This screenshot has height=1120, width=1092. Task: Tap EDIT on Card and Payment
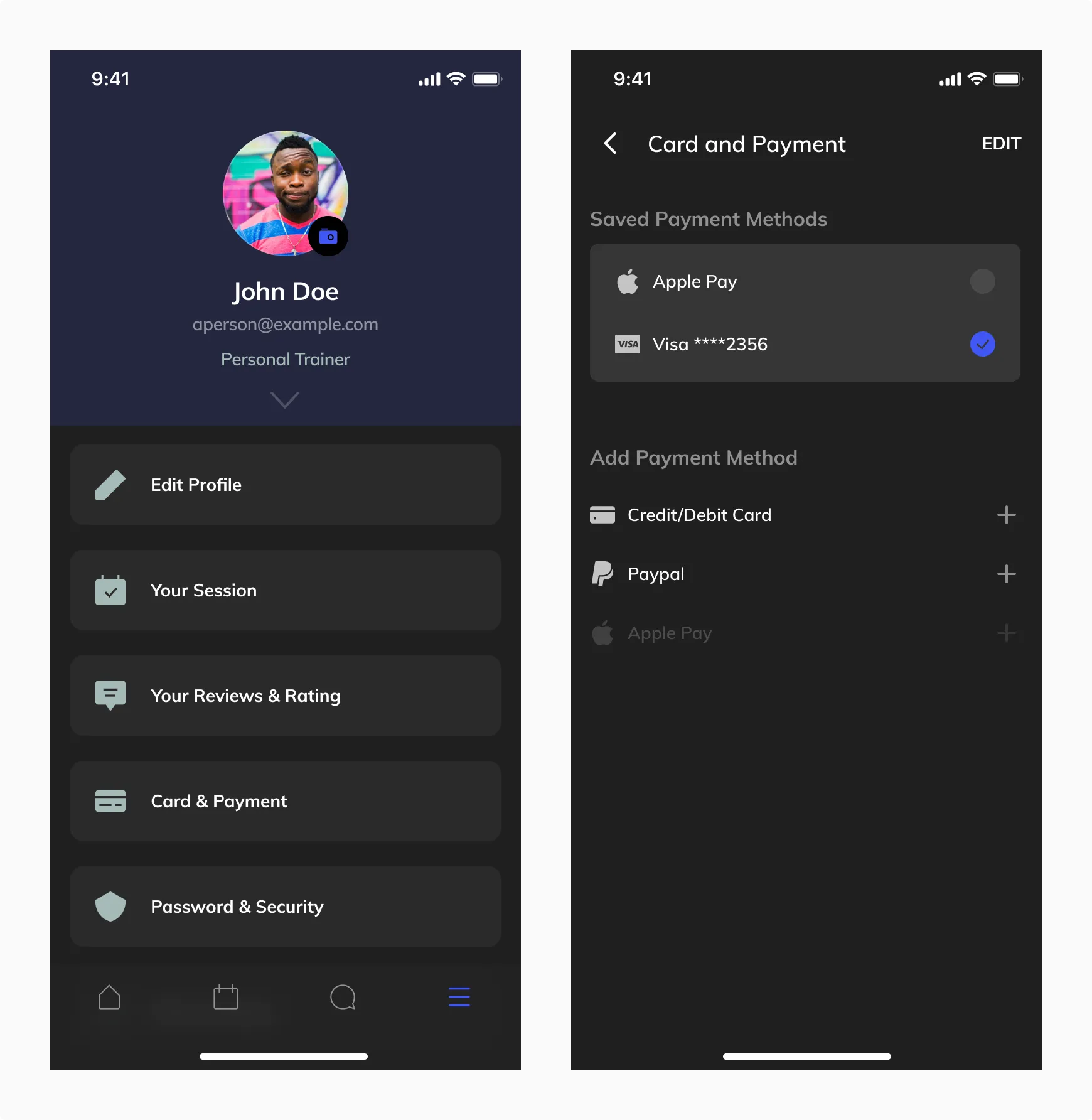coord(1001,144)
